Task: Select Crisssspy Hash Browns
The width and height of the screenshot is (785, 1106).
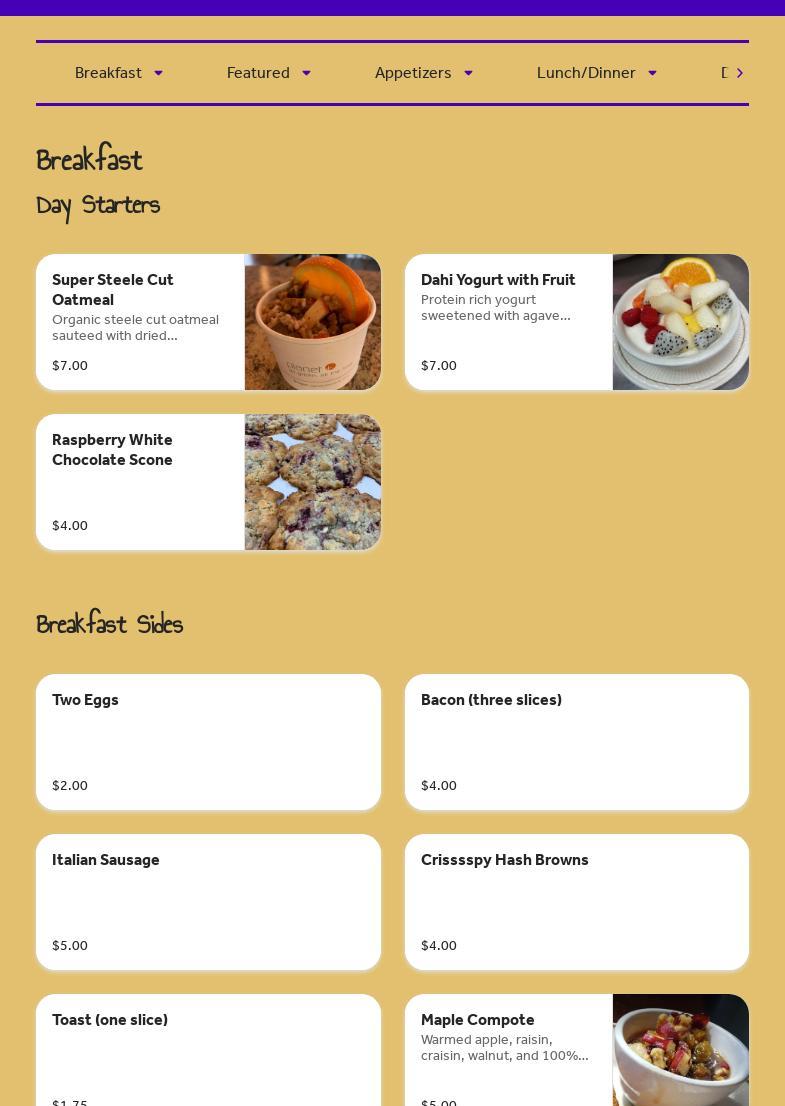Action: pyautogui.click(x=576, y=902)
